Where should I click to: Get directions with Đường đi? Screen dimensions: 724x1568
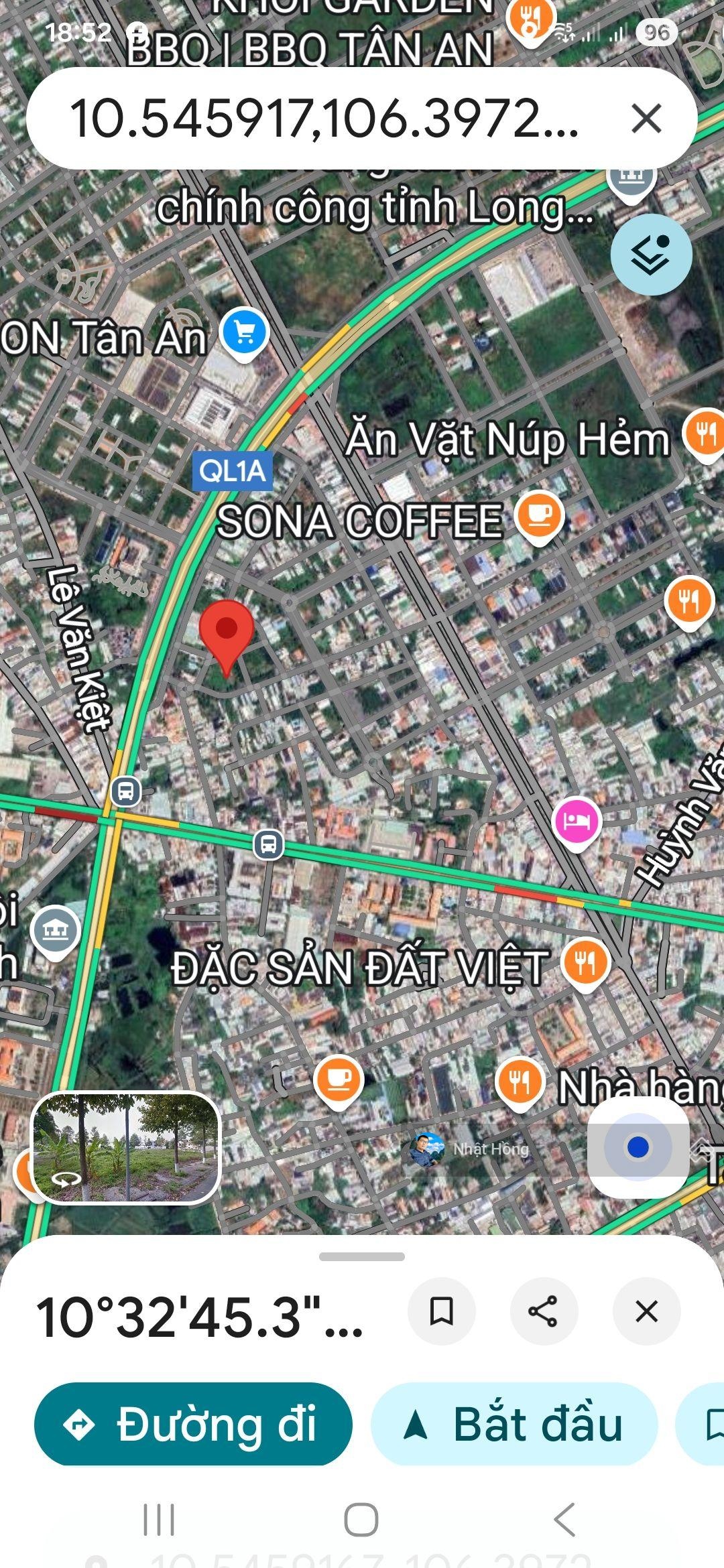point(193,1424)
